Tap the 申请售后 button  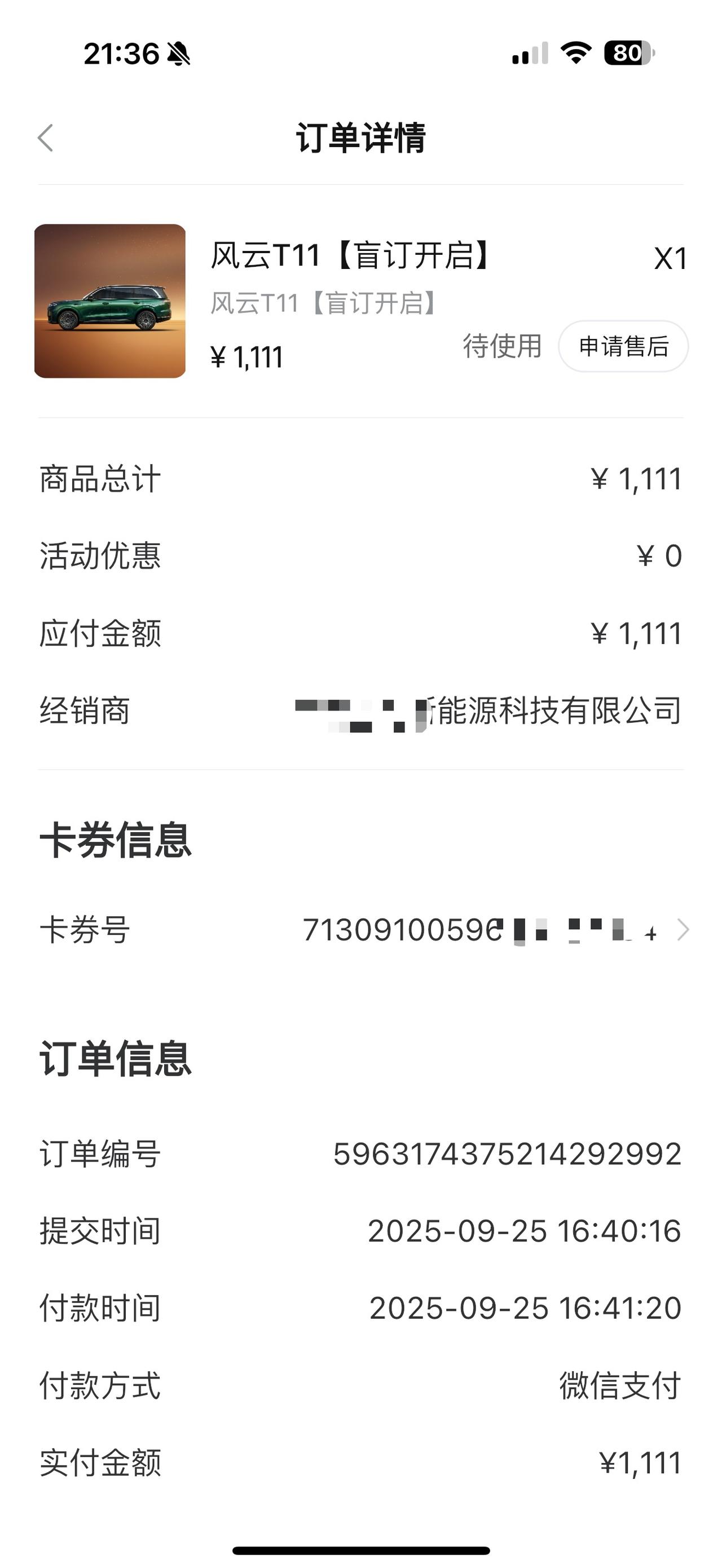click(x=623, y=346)
